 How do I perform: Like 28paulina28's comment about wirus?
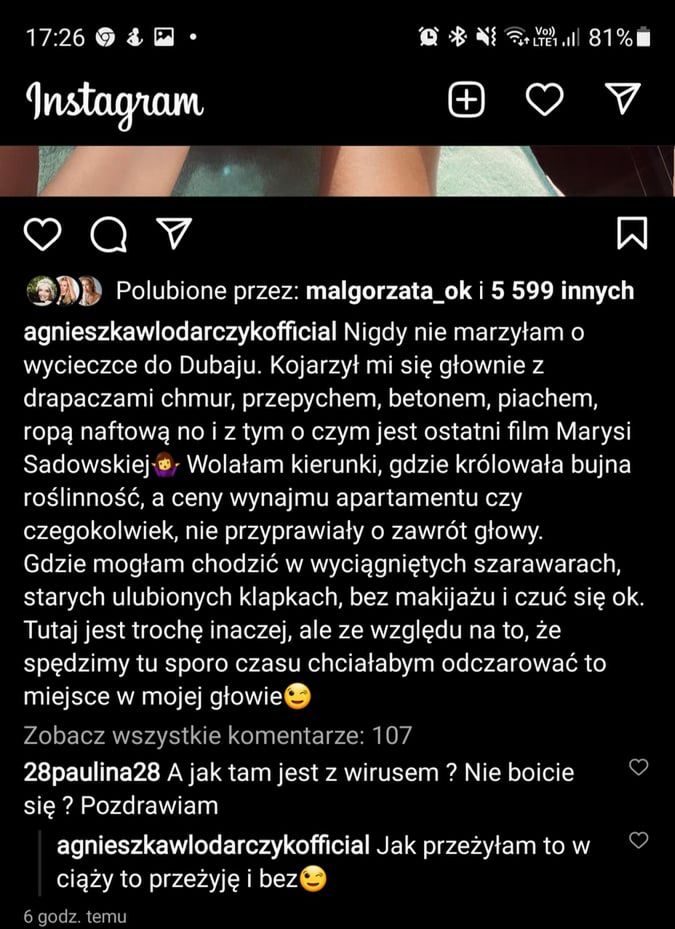pyautogui.click(x=638, y=768)
